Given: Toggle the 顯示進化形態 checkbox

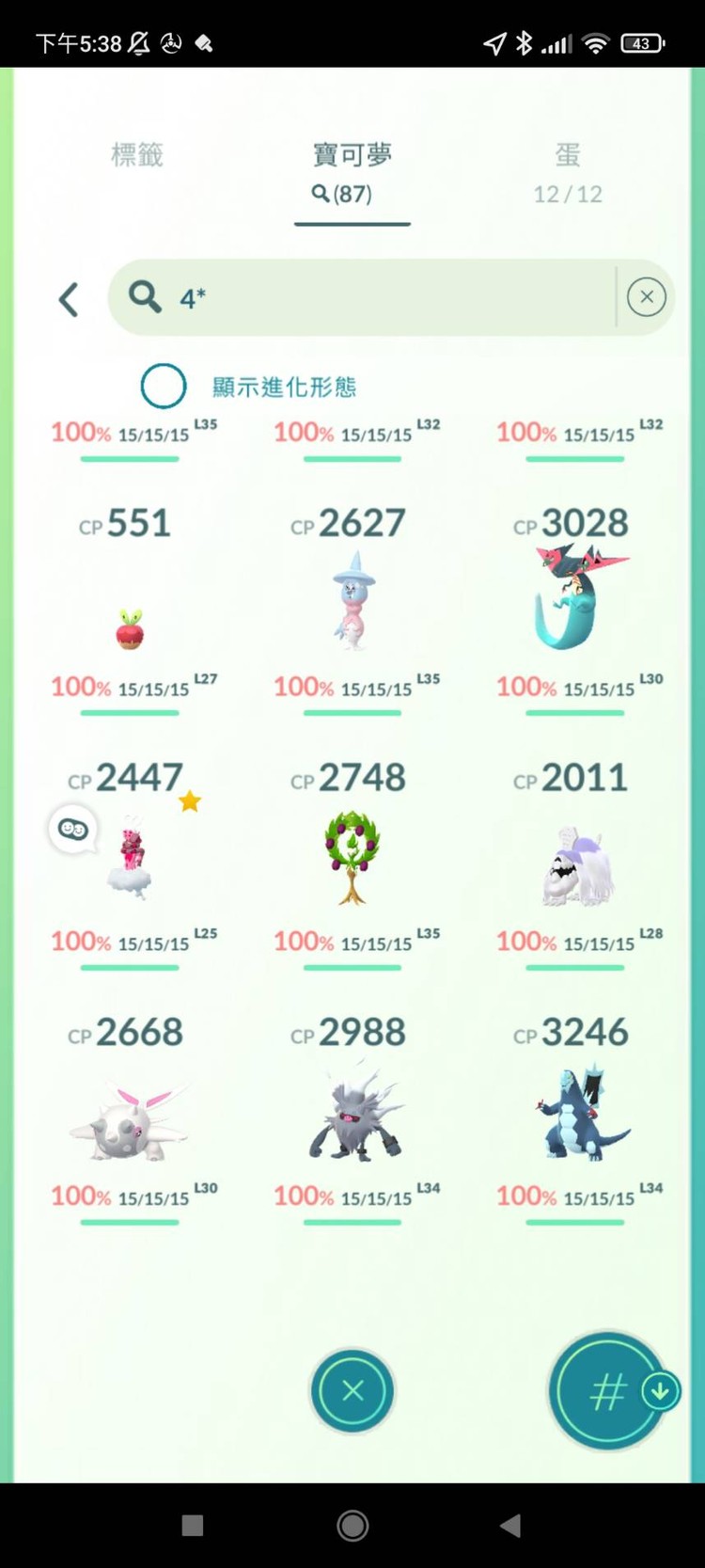Looking at the screenshot, I should pos(164,386).
